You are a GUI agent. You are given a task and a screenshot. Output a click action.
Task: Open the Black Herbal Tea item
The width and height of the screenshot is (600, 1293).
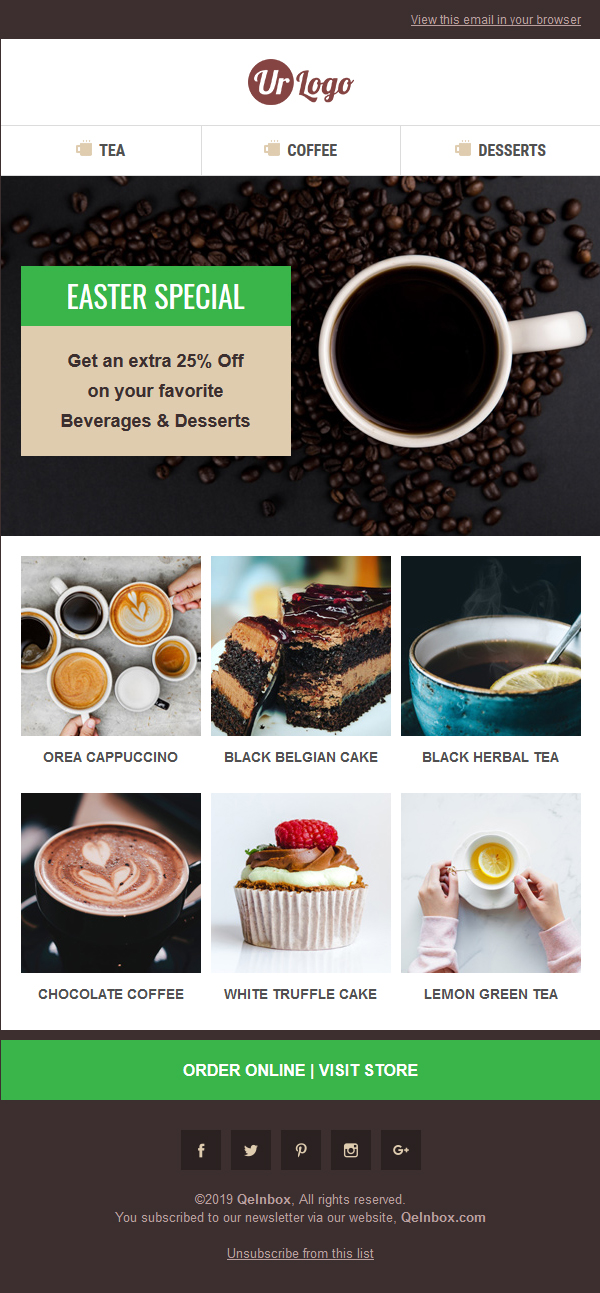pyautogui.click(x=491, y=646)
